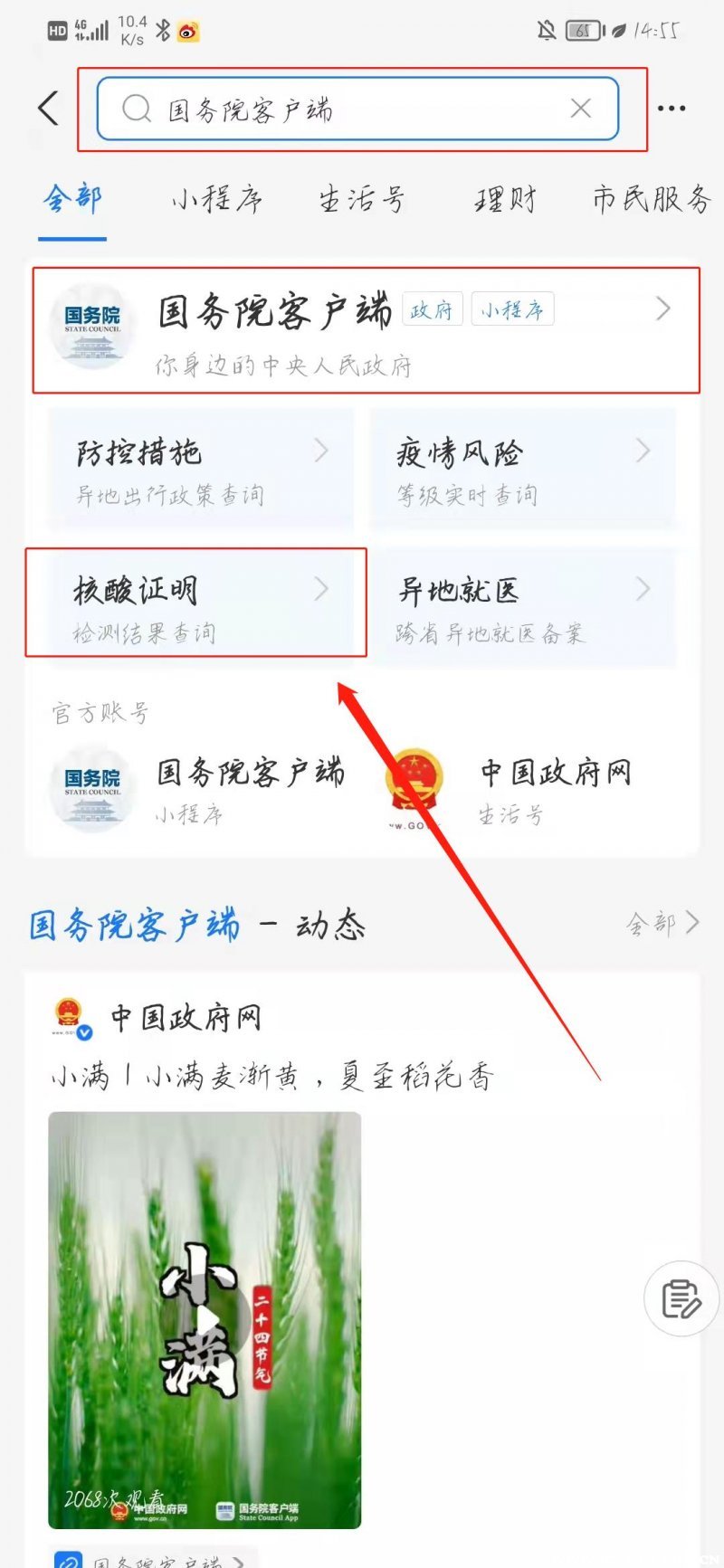This screenshot has height=1568, width=724.
Task: Select the 全部 tab
Action: pyautogui.click(x=72, y=199)
